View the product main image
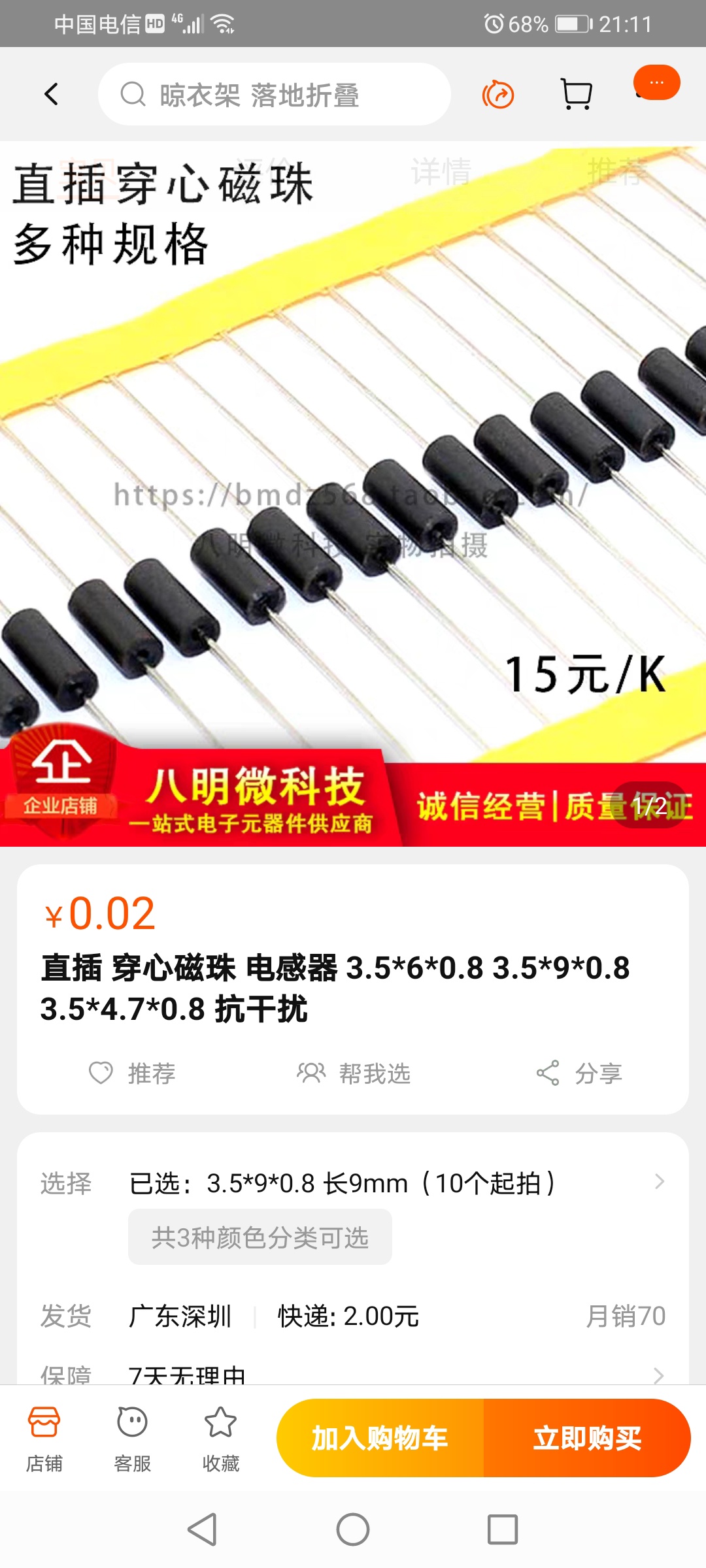Viewport: 706px width, 1568px height. click(353, 457)
